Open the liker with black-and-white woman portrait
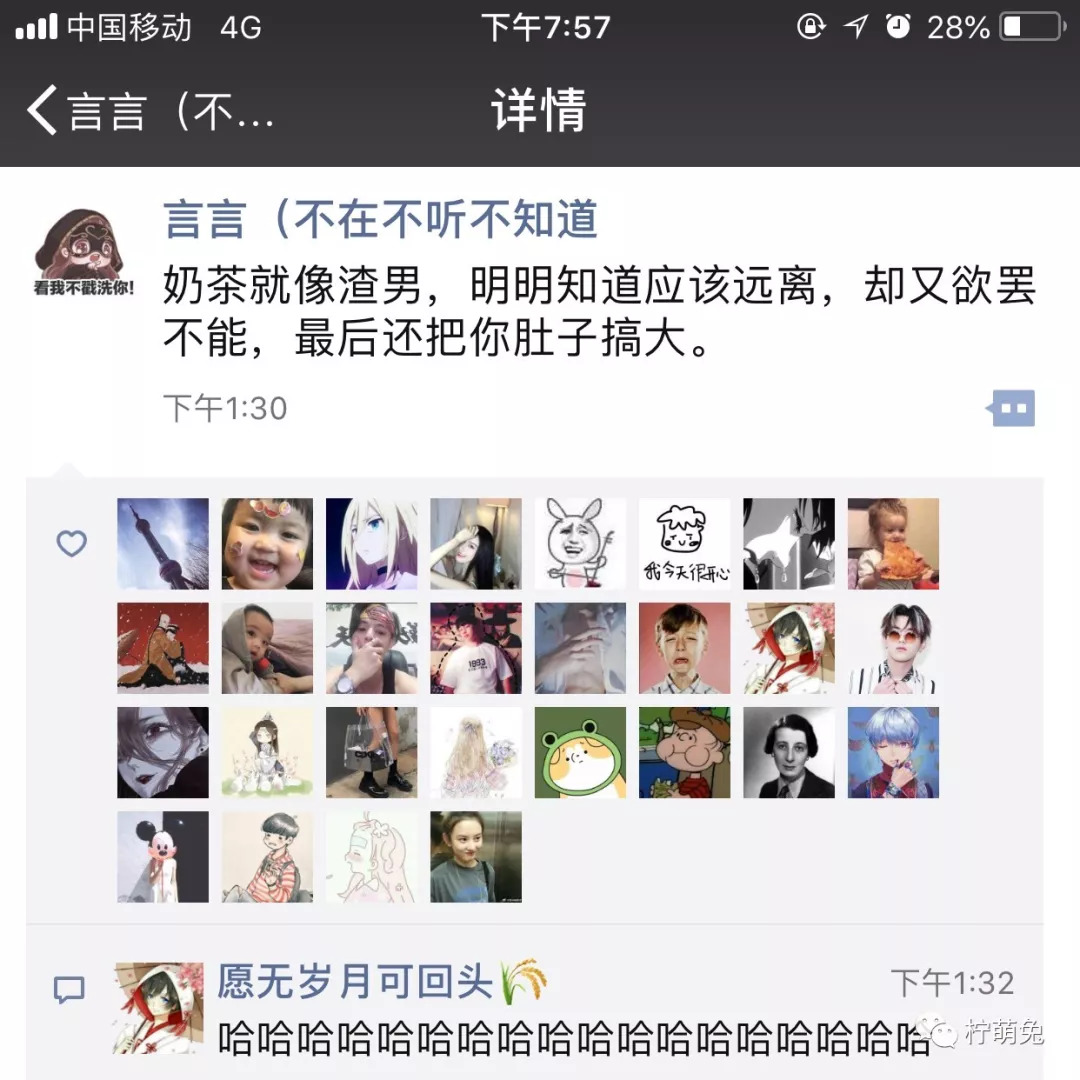The height and width of the screenshot is (1080, 1080). [789, 752]
